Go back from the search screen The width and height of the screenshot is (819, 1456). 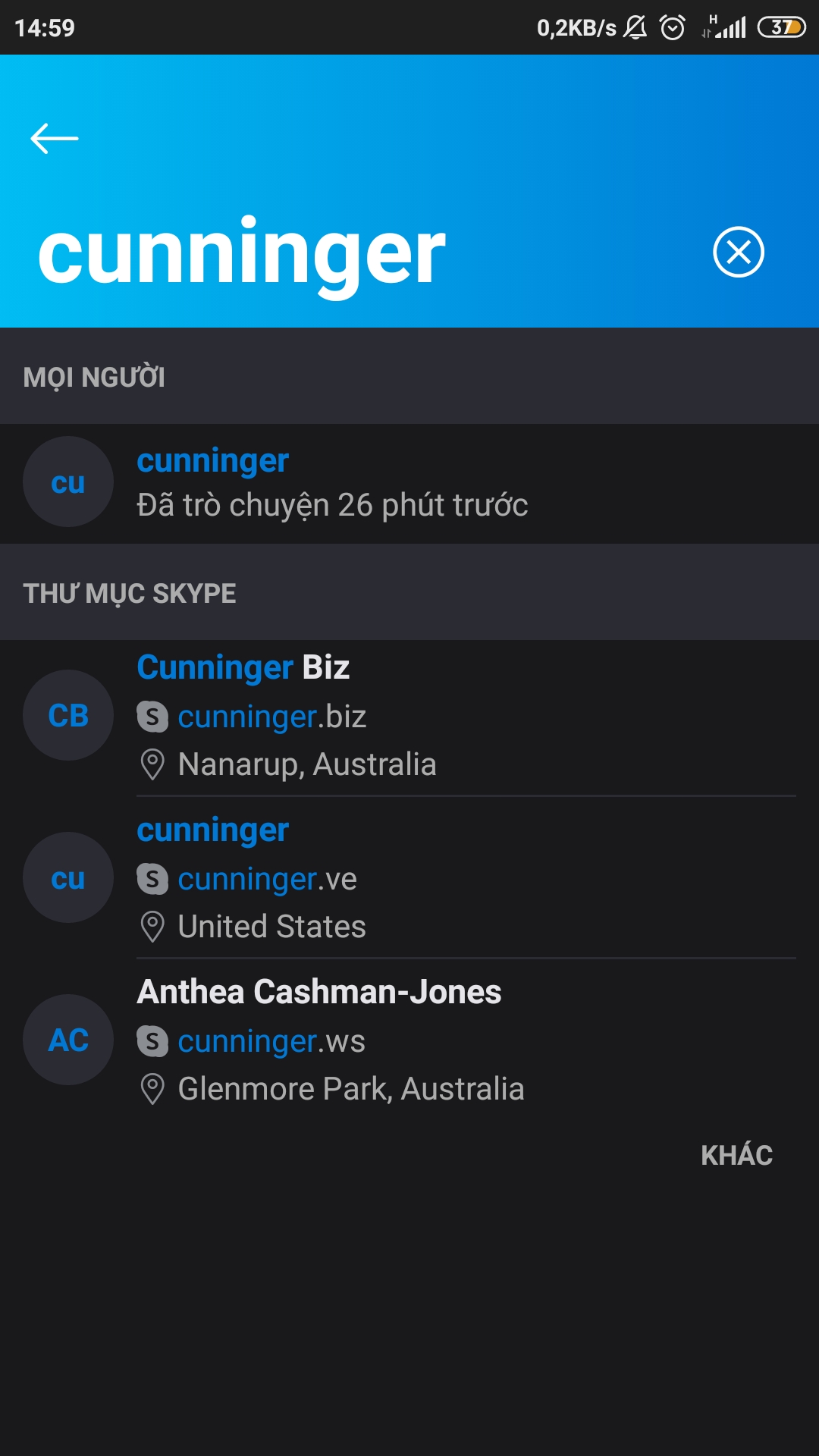[x=55, y=139]
